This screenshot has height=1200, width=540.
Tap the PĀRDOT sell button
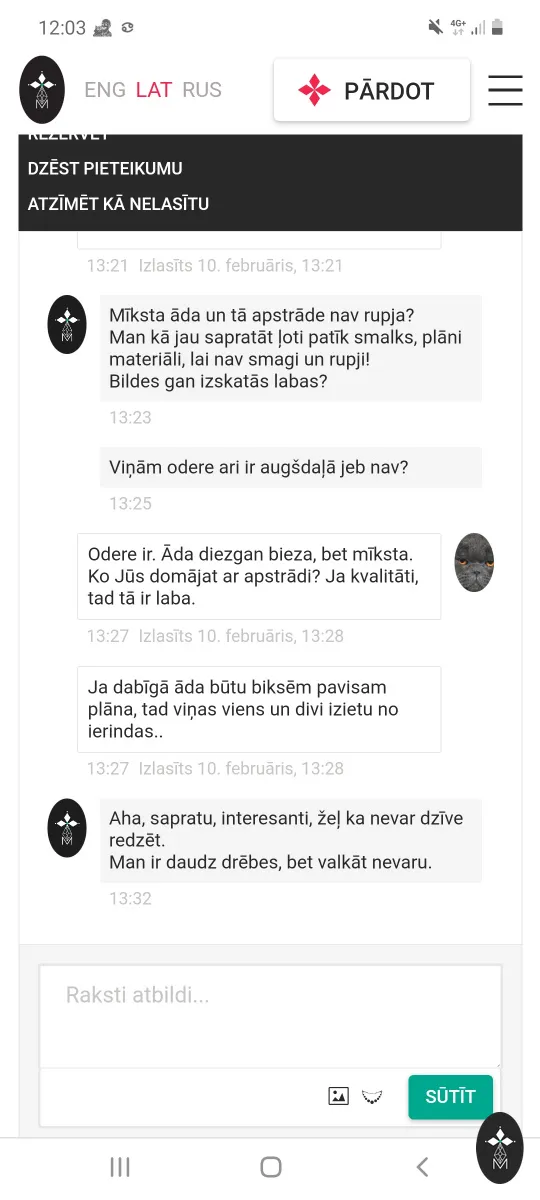(372, 90)
